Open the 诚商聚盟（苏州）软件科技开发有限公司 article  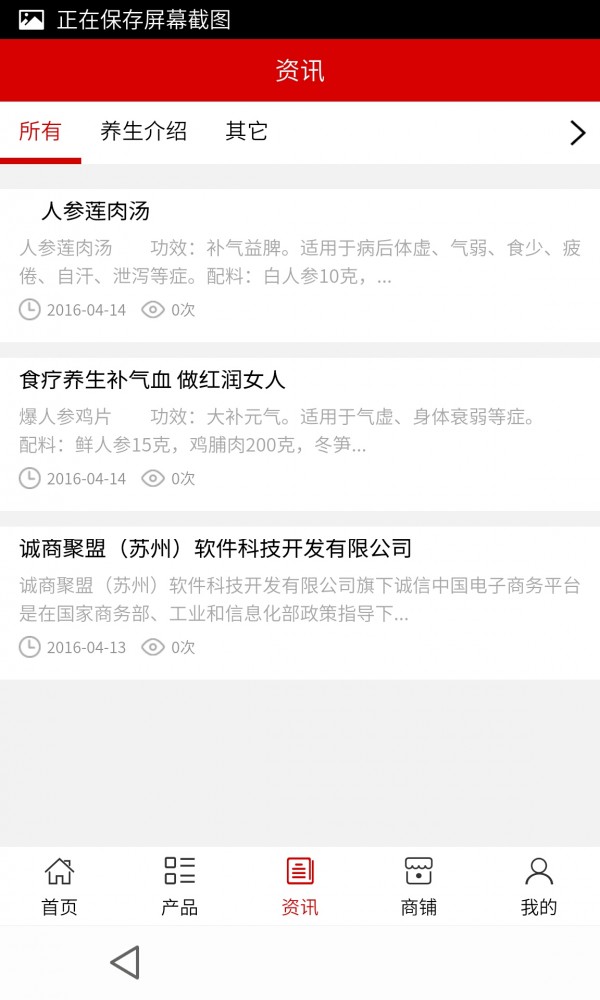pyautogui.click(x=215, y=549)
